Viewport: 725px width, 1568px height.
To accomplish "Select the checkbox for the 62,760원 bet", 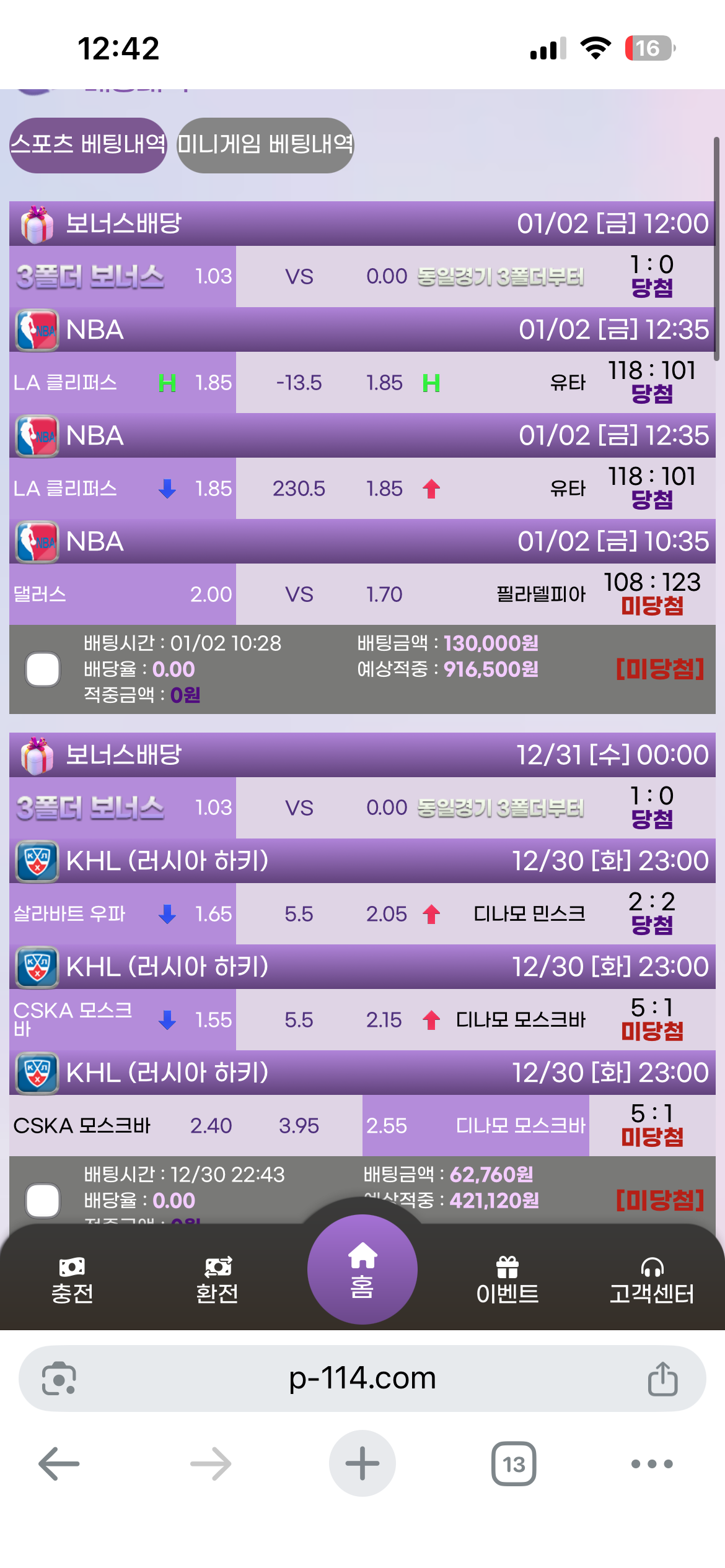I will 43,1201.
